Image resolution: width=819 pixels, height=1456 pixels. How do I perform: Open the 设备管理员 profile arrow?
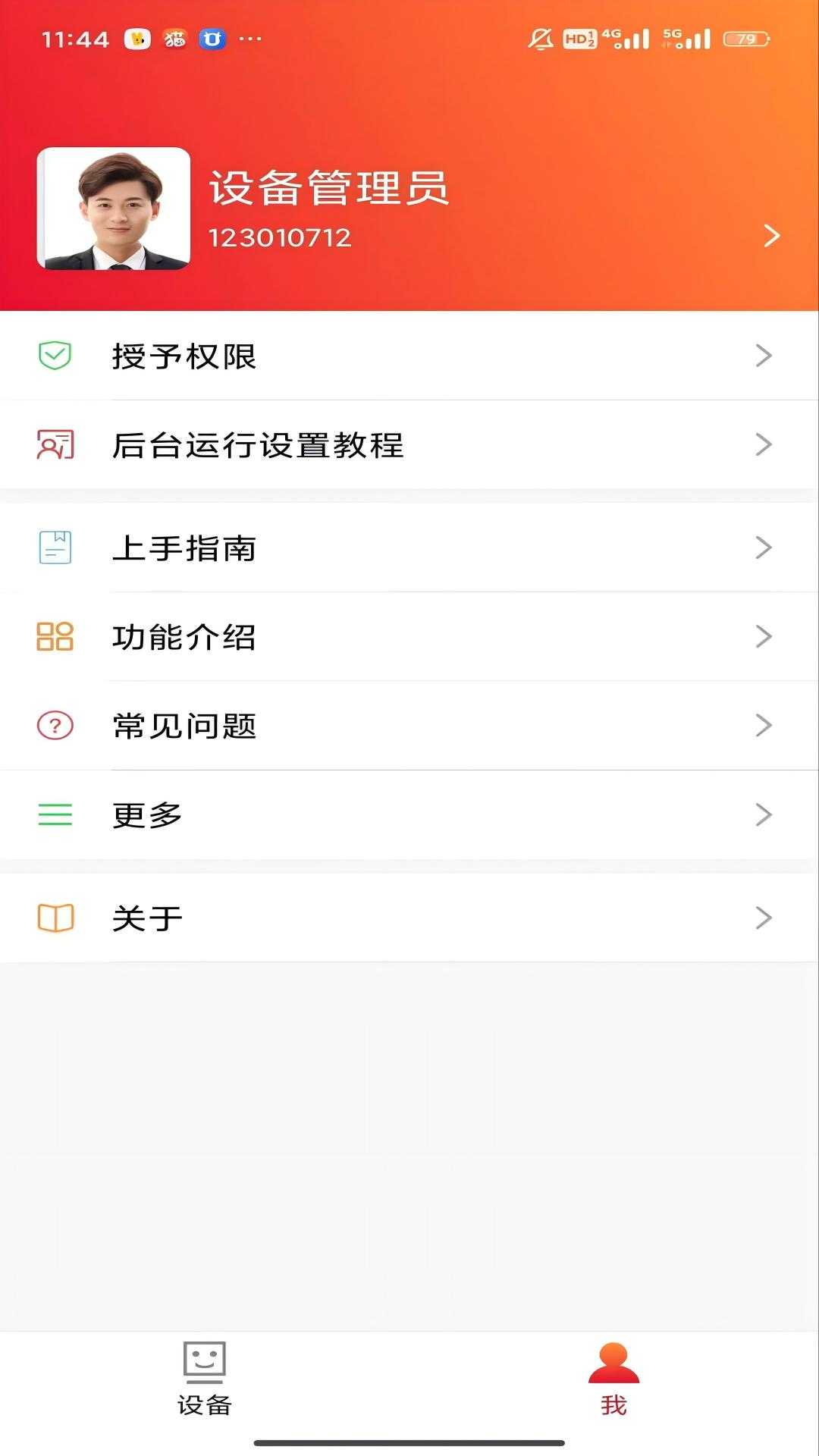tap(771, 236)
